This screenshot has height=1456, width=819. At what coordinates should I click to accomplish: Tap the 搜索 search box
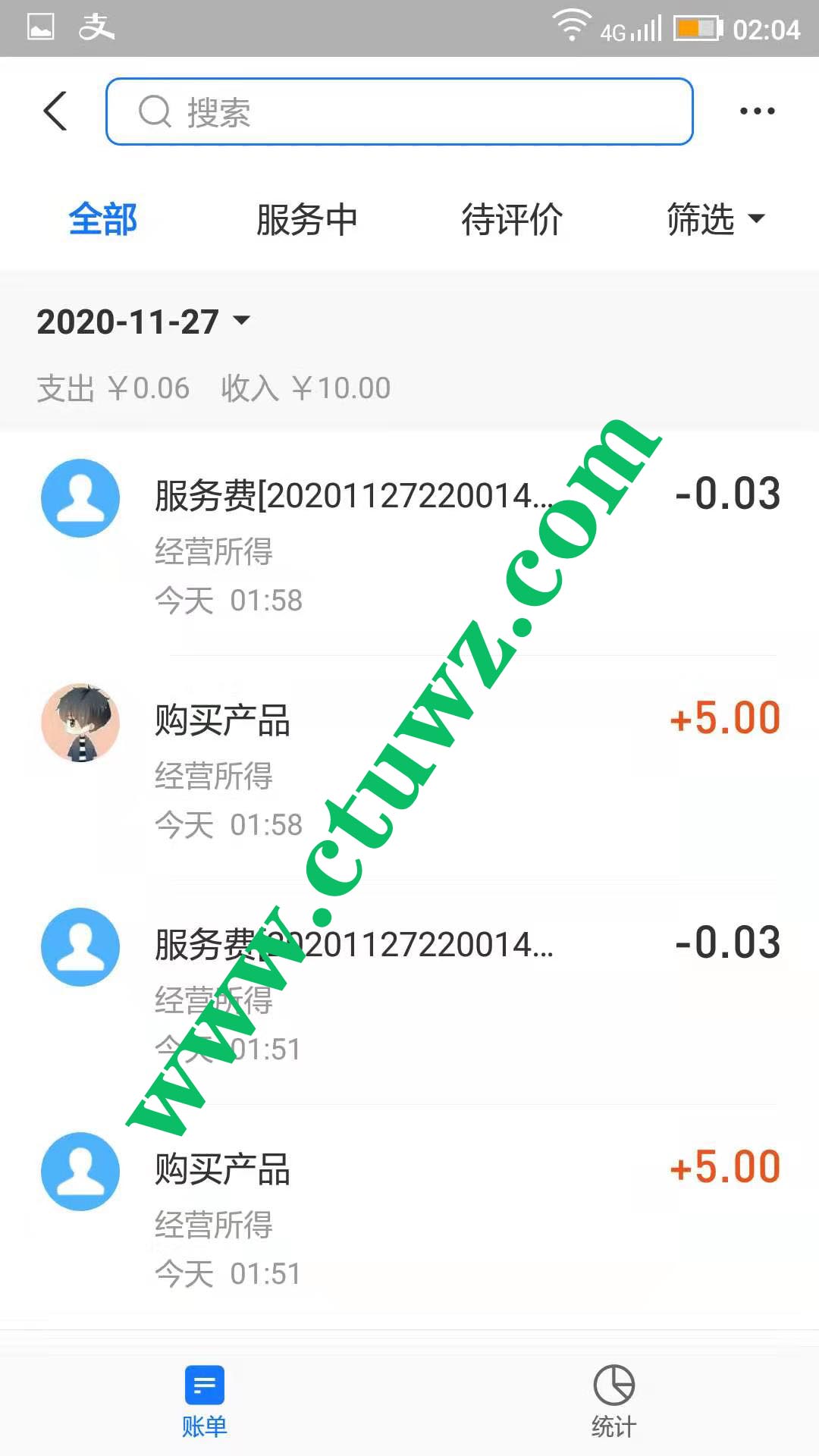[400, 111]
